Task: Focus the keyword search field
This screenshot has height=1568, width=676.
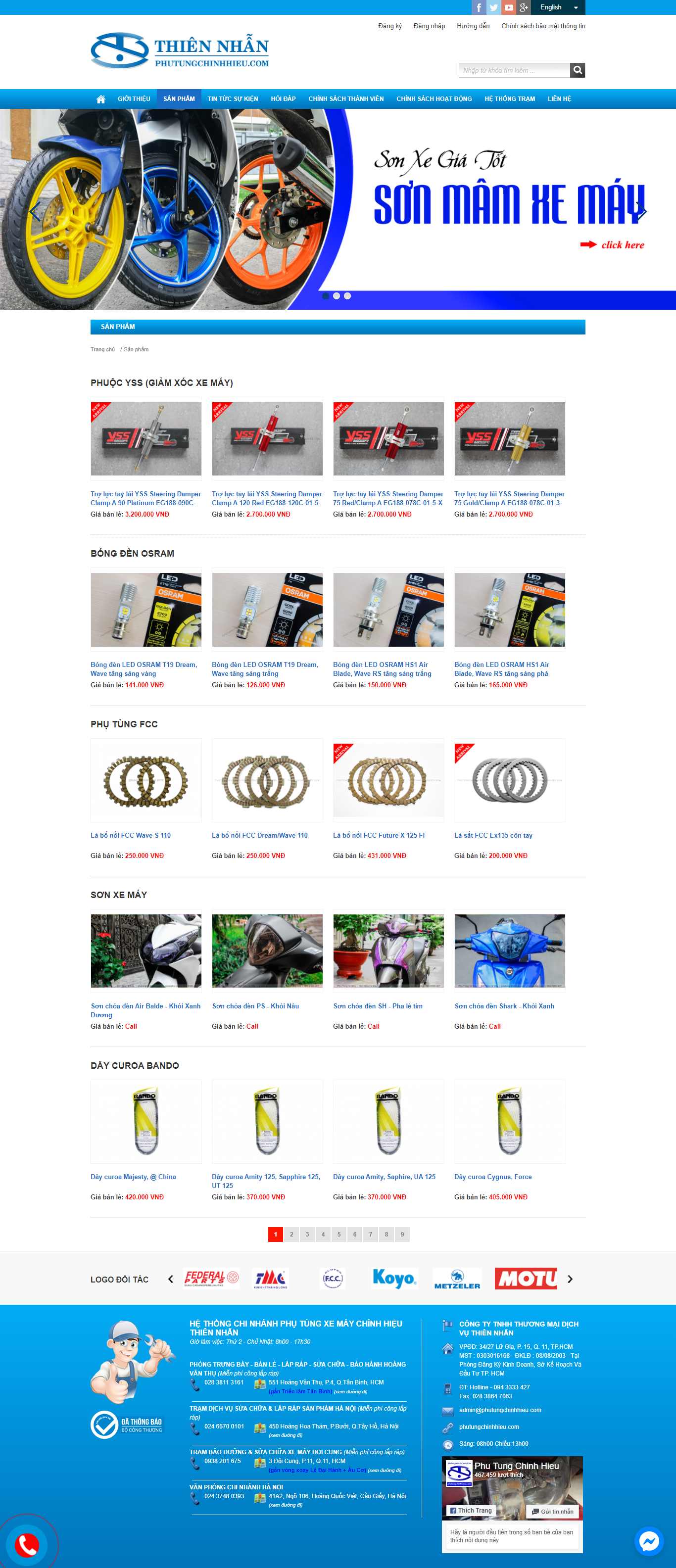Action: coord(513,71)
